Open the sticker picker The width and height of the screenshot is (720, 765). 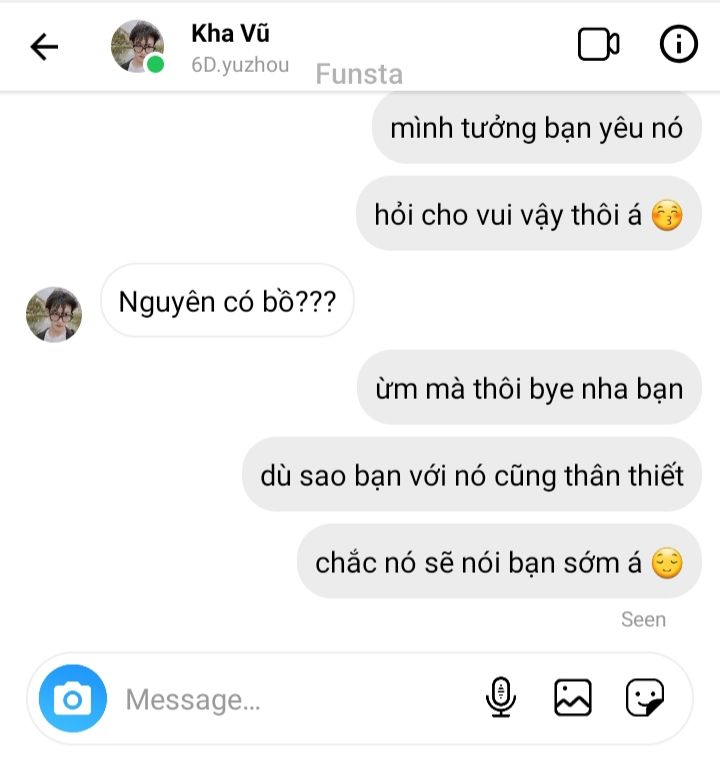pyautogui.click(x=645, y=697)
